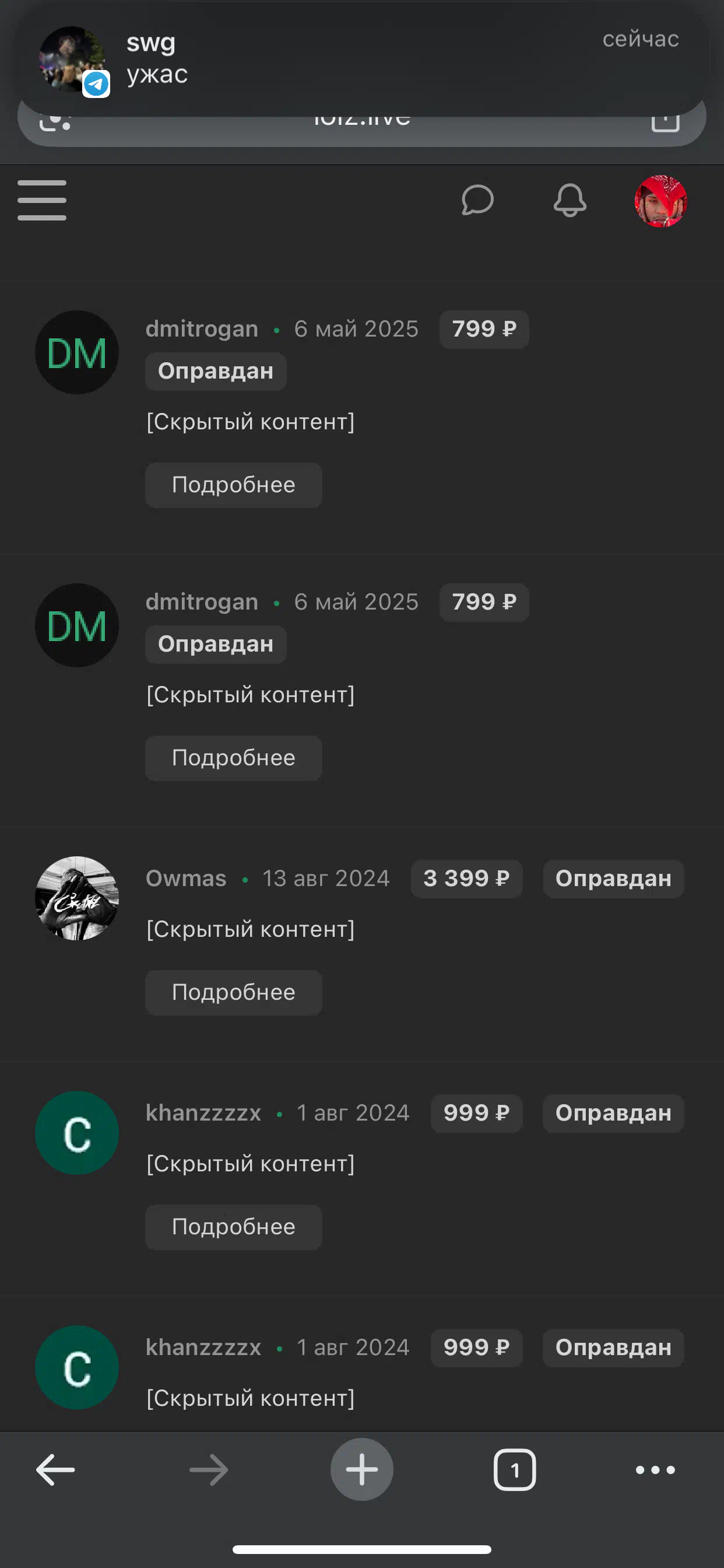Screen dimensions: 724x1568
Task: Open the messages chat bubble icon
Action: click(x=477, y=200)
